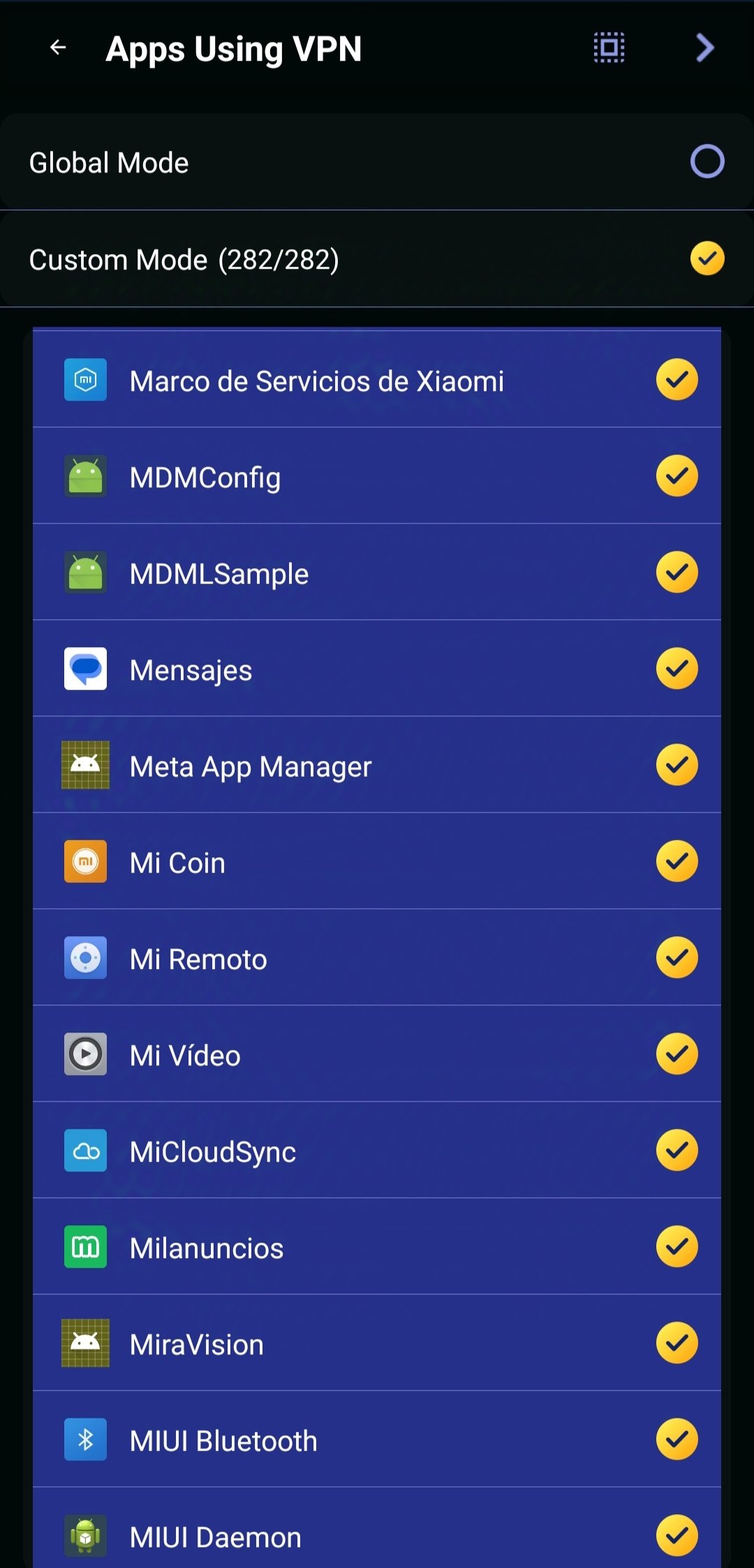Viewport: 754px width, 1568px height.
Task: Uncheck Marco de Servicios de Xiaomi
Action: pos(677,379)
